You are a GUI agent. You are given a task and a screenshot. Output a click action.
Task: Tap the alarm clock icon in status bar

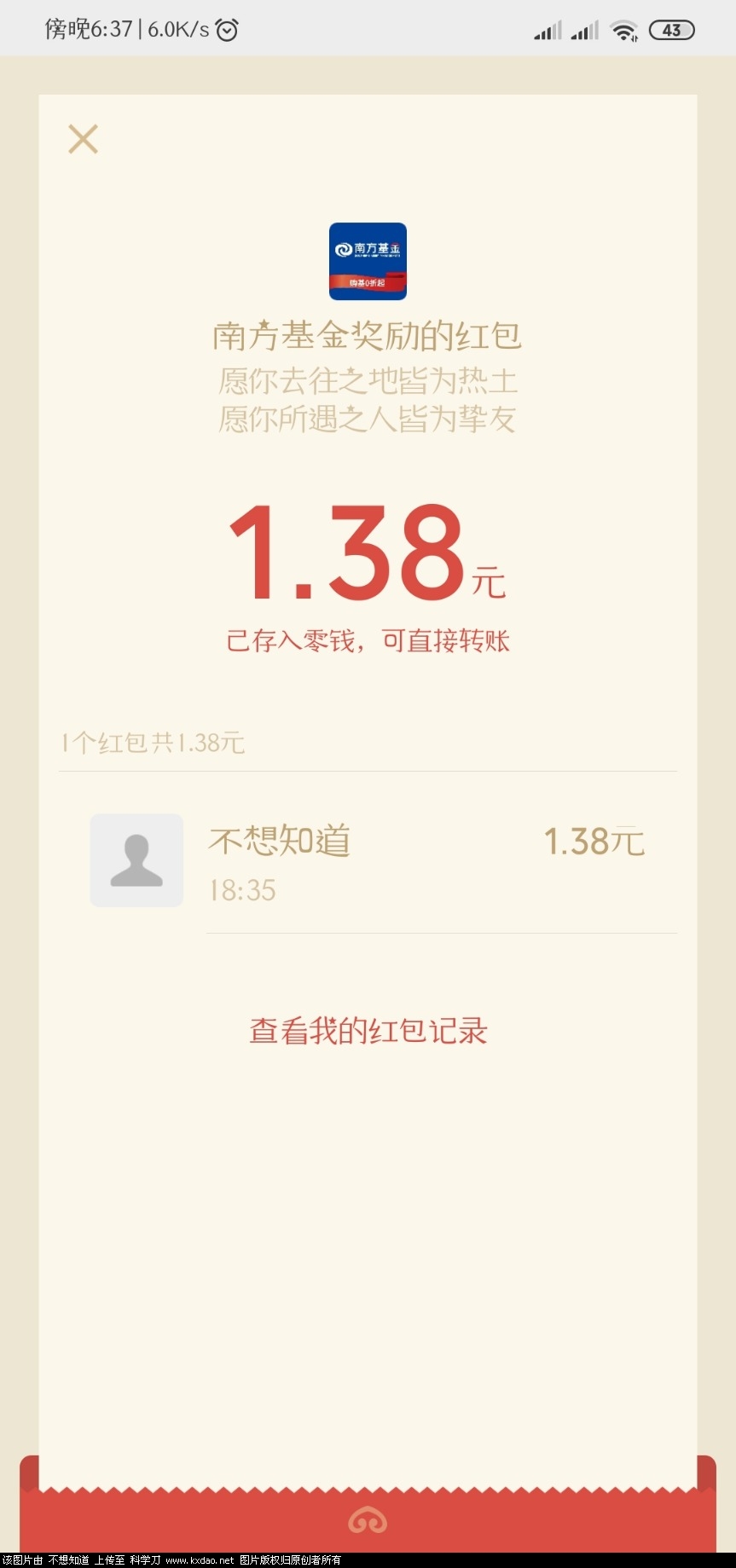point(225,28)
